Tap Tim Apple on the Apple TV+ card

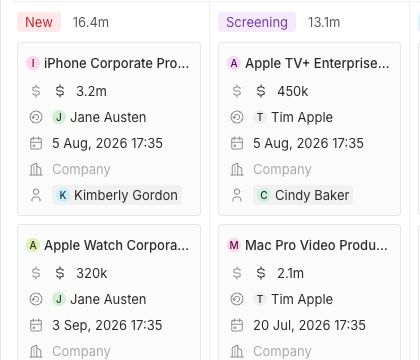tap(293, 117)
